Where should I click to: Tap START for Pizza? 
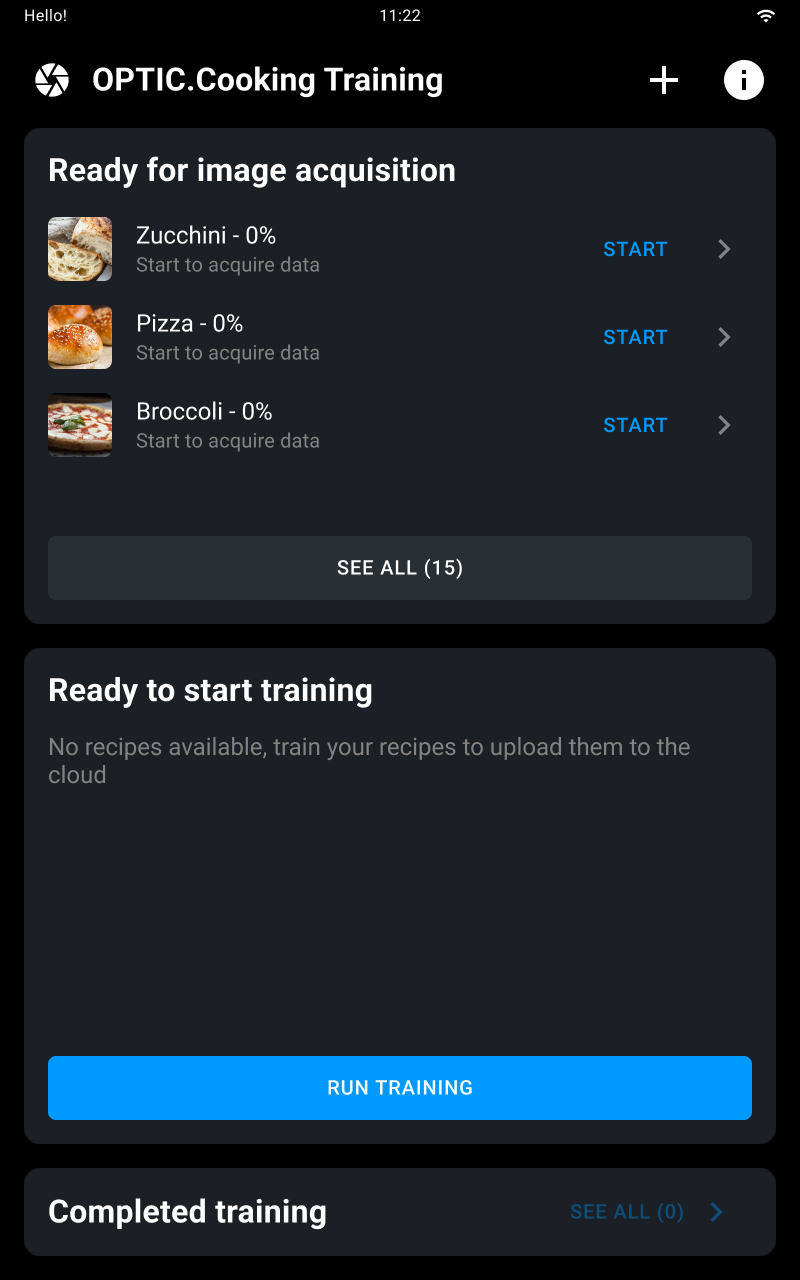click(x=635, y=337)
